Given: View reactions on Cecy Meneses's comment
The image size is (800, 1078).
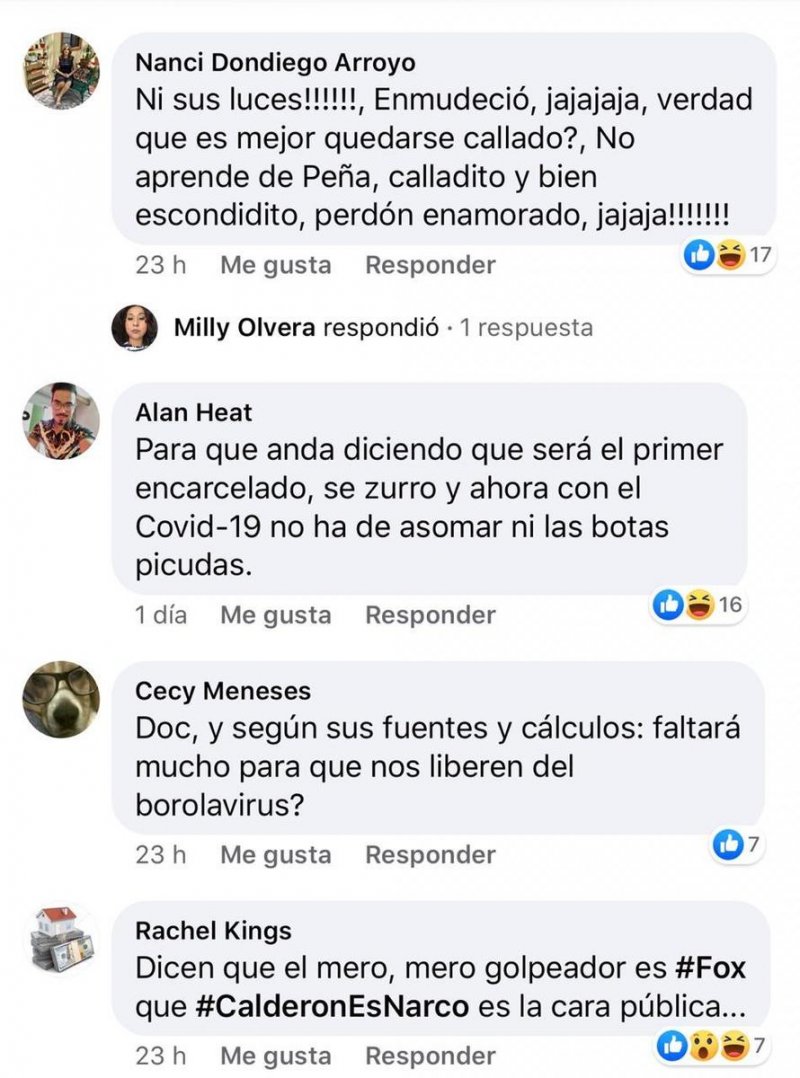Looking at the screenshot, I should [x=737, y=846].
